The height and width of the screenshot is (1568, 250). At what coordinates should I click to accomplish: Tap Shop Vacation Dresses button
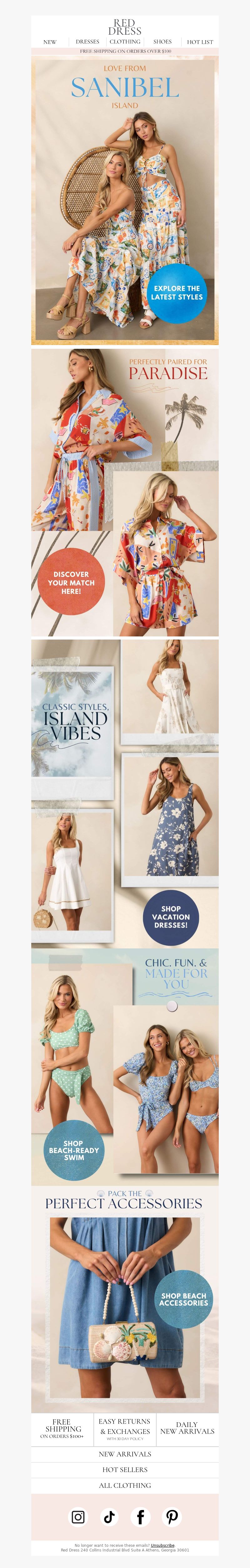tap(171, 917)
